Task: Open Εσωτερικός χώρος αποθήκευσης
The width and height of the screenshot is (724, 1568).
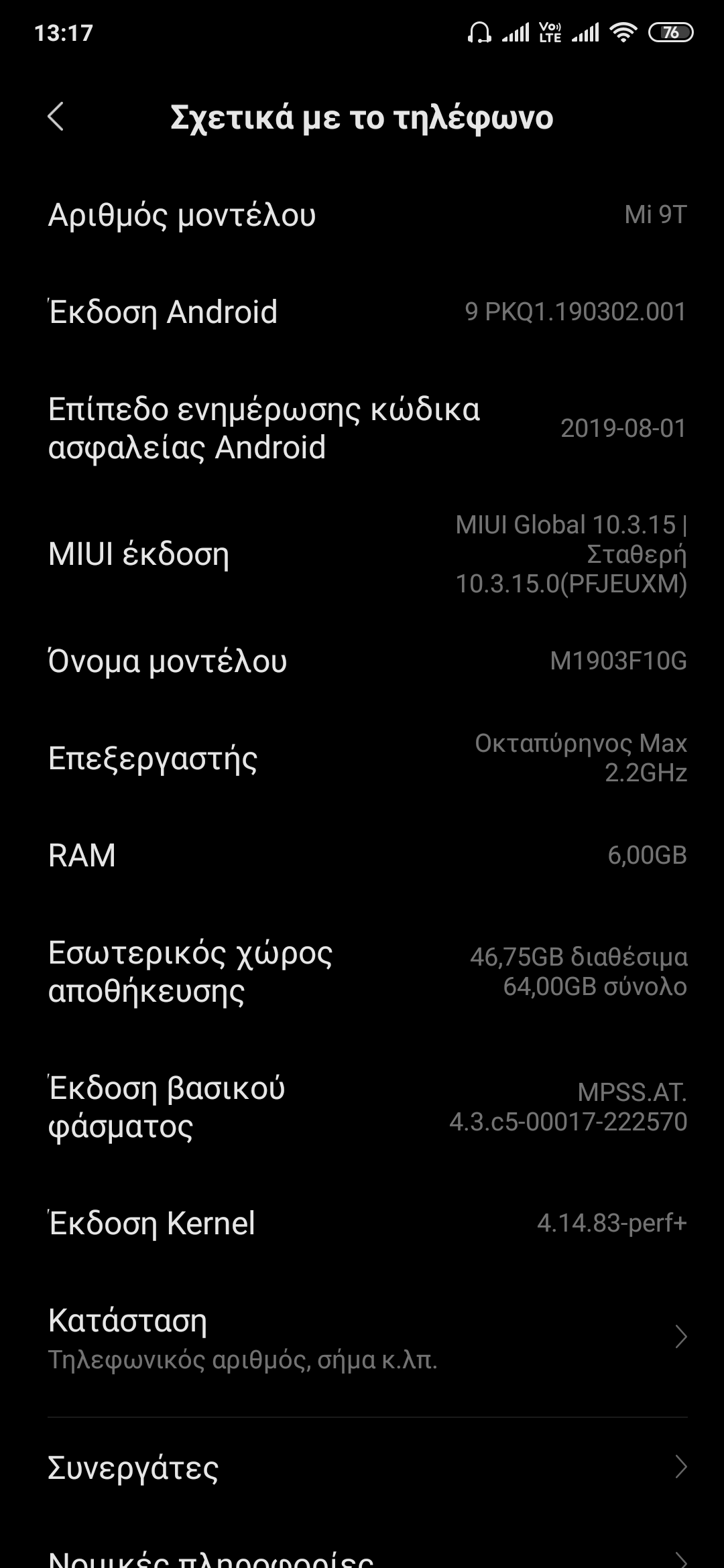Action: pos(362,972)
